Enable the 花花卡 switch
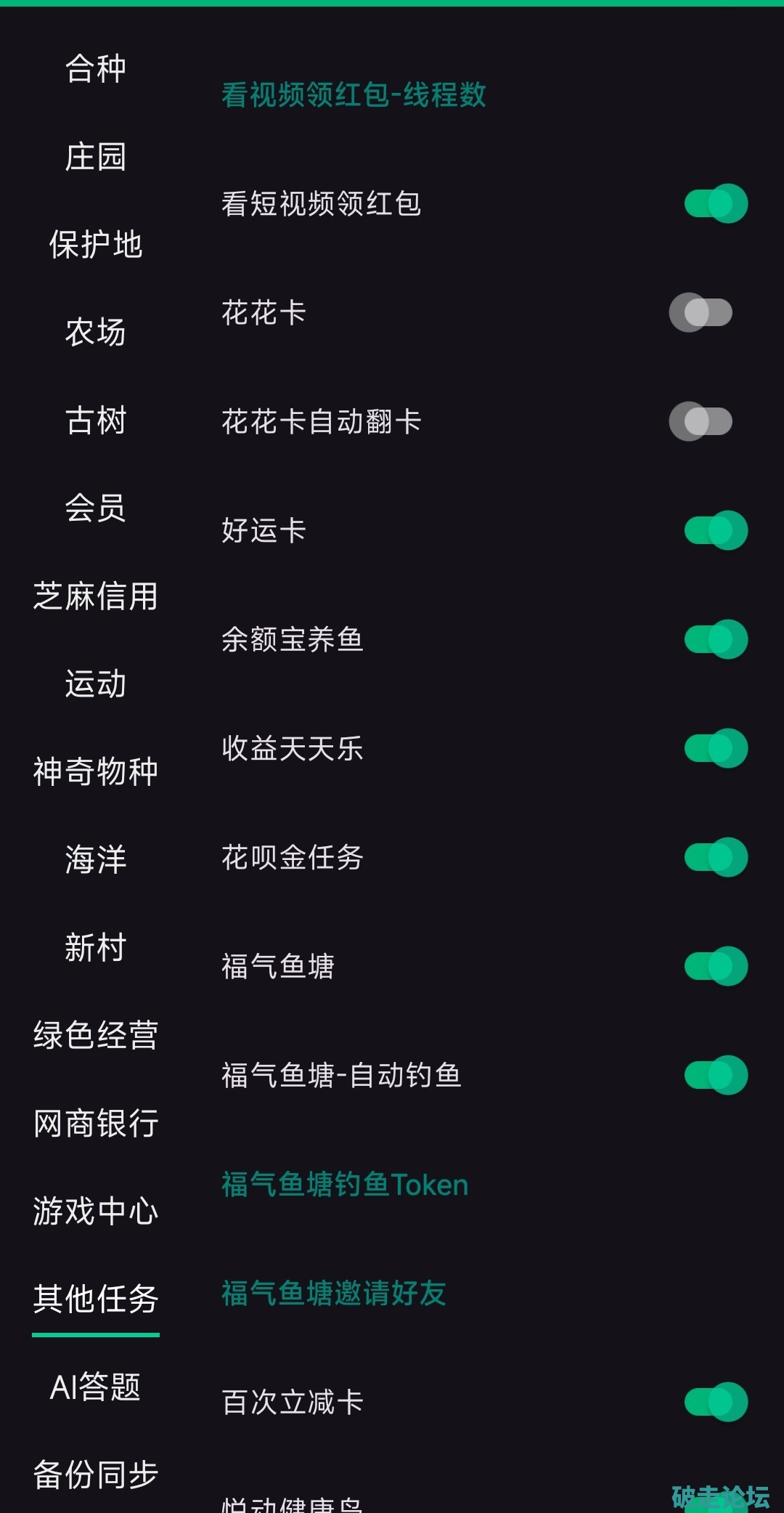Screen dimensions: 784x1513 (701, 312)
